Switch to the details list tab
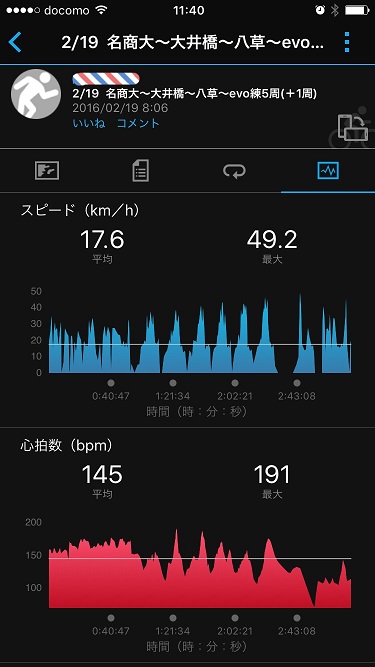 140,171
